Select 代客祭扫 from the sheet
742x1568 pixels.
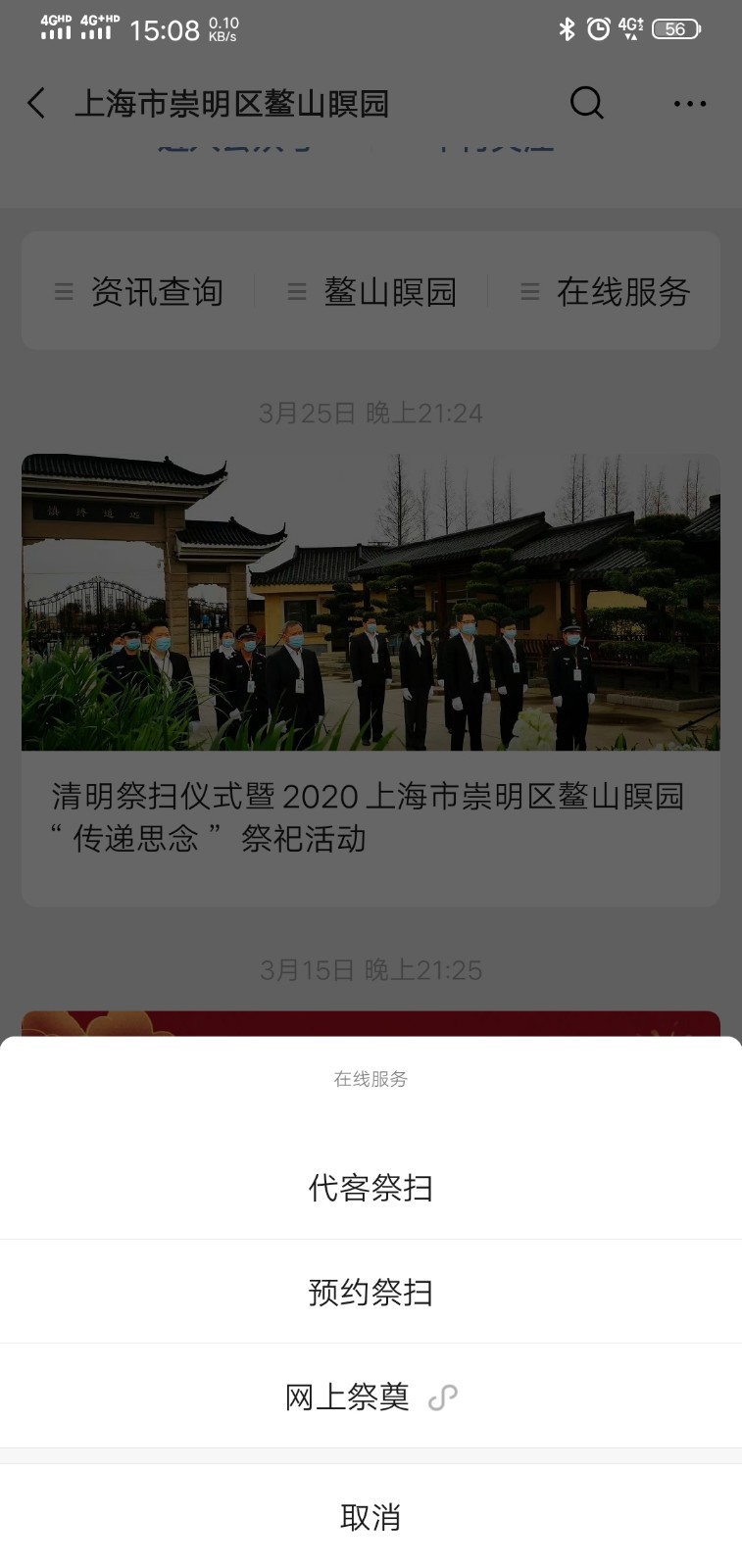[x=371, y=1188]
